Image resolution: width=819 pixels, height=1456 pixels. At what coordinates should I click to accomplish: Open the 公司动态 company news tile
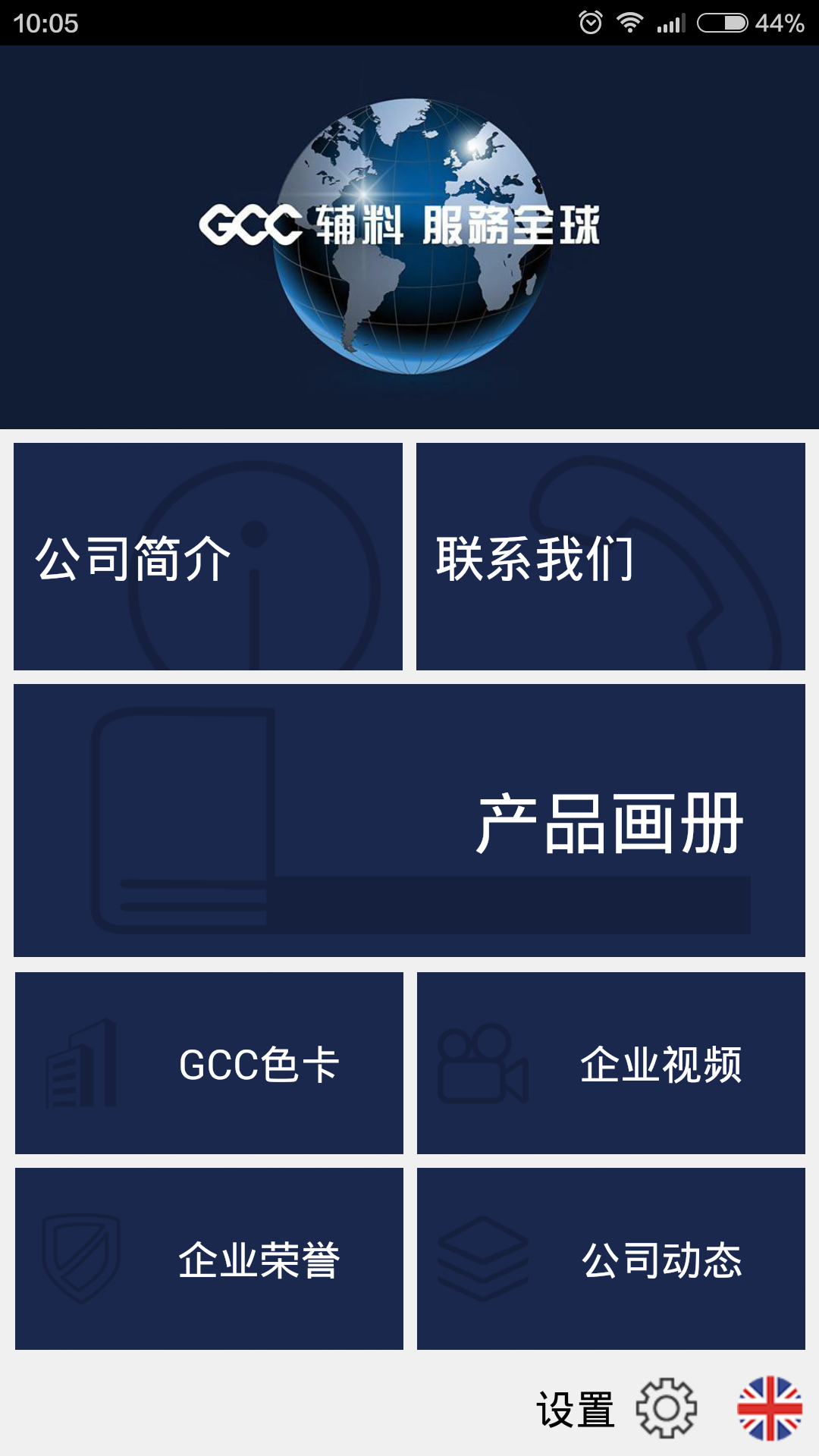[x=611, y=1259]
